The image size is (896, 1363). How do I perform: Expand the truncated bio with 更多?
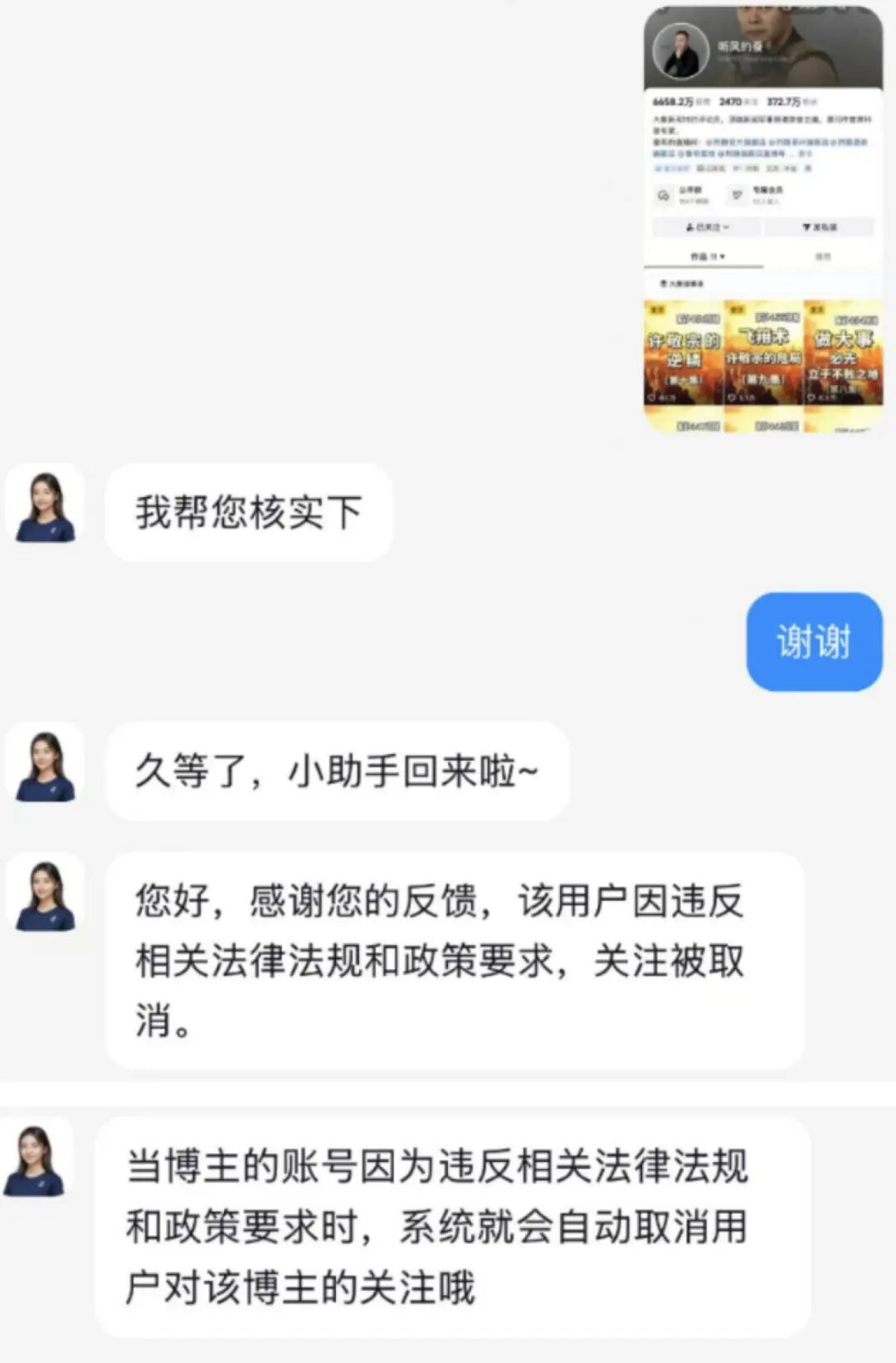805,154
